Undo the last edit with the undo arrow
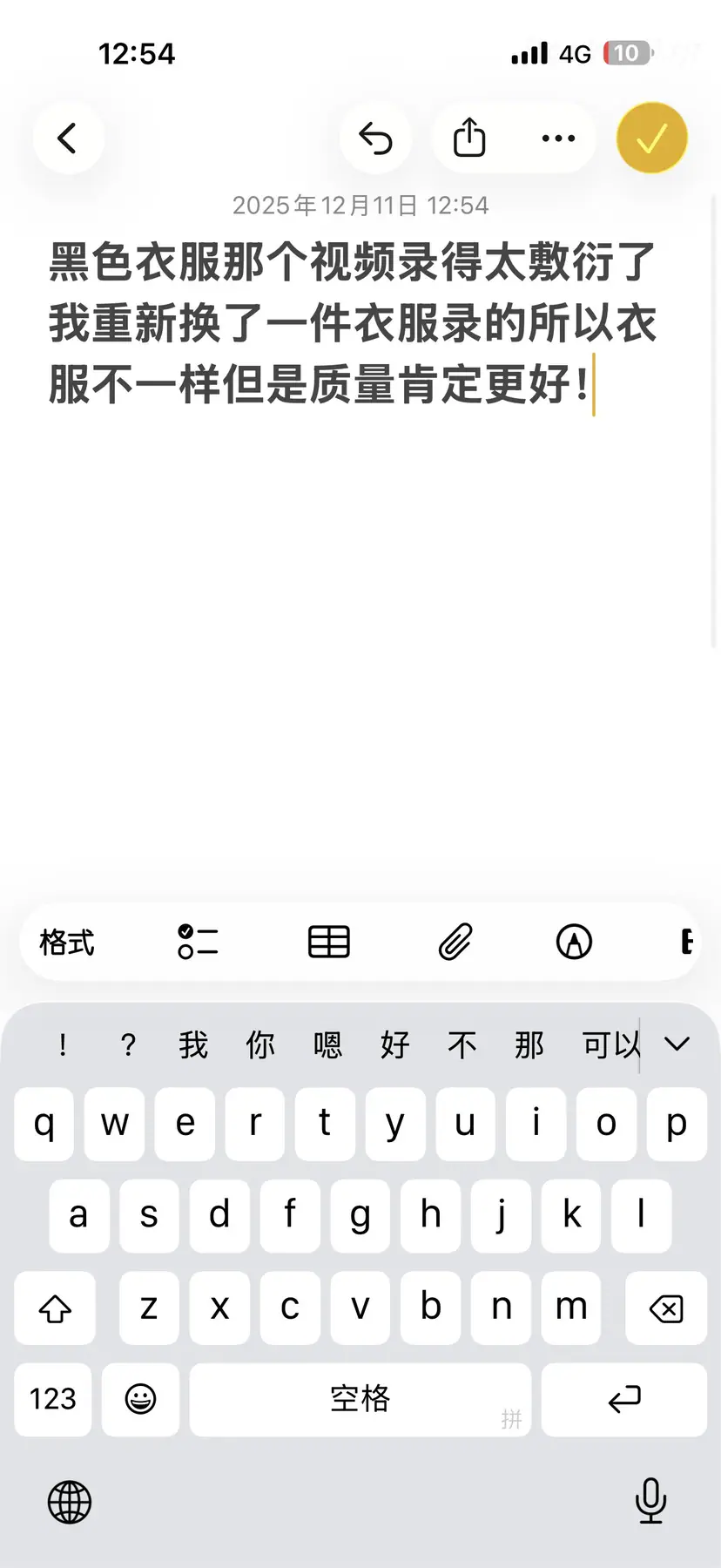721x1568 pixels. (x=377, y=138)
